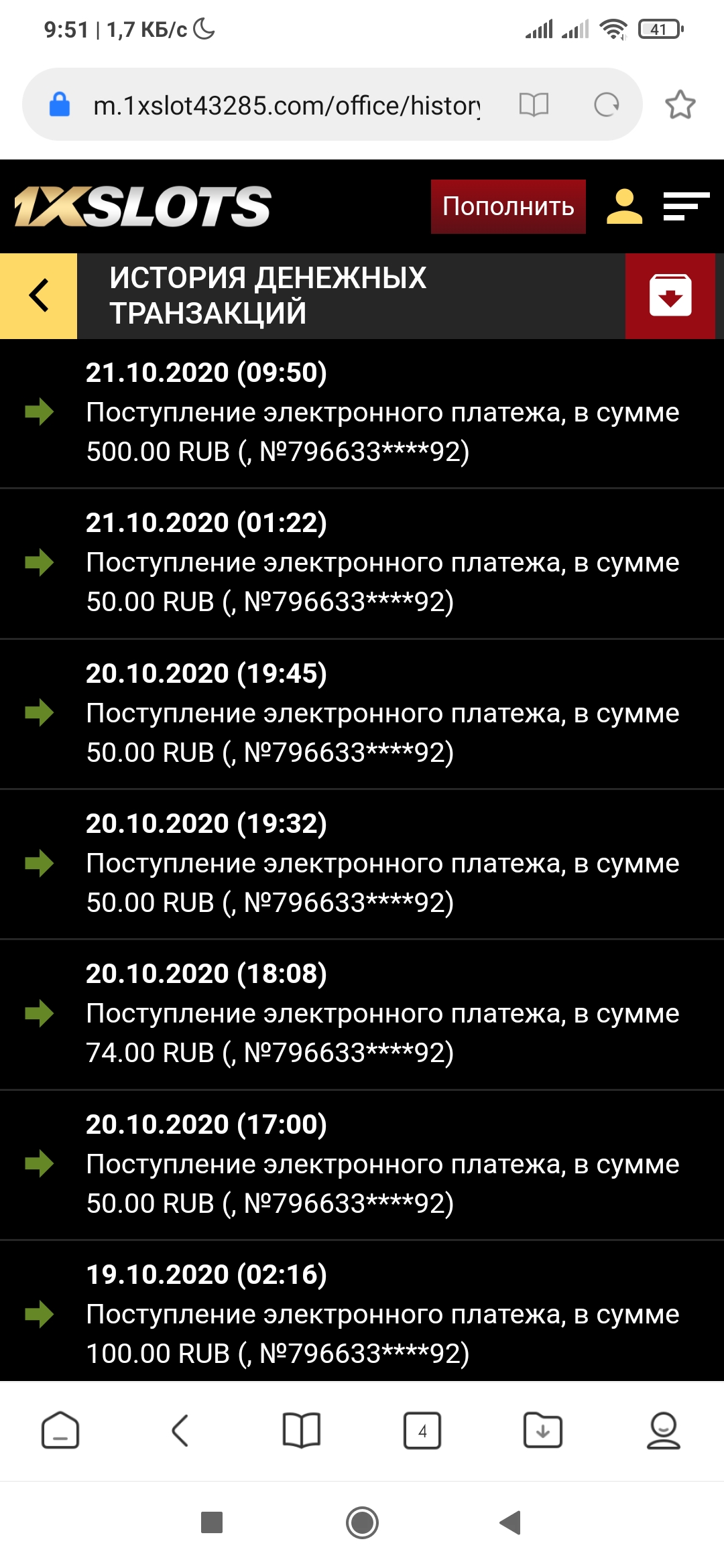Click the red archive download icon on history header
Viewport: 724px width, 1568px height.
(x=670, y=296)
